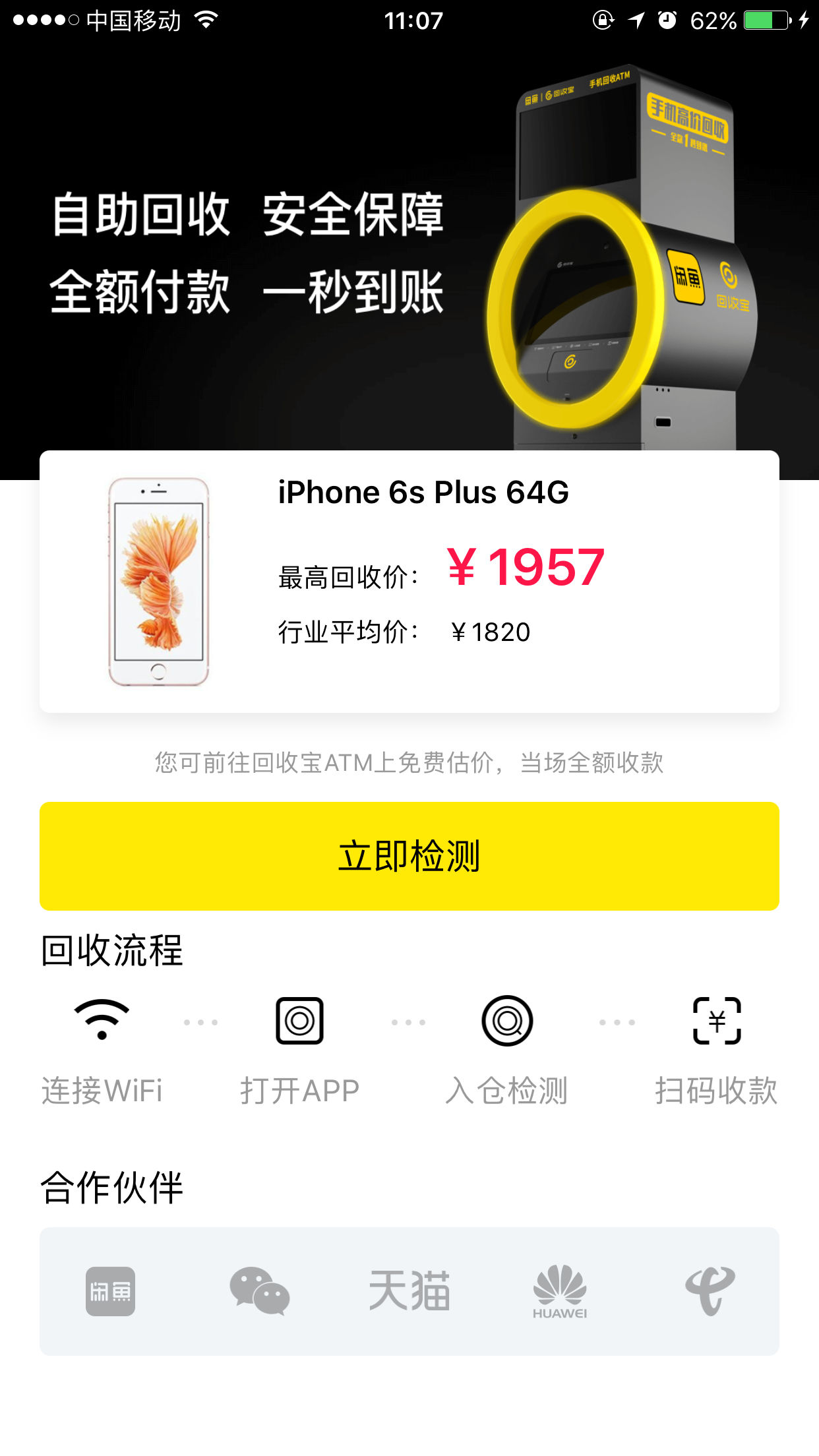Tap the WeChat partner icon
This screenshot has width=819, height=1456.
click(x=260, y=1291)
